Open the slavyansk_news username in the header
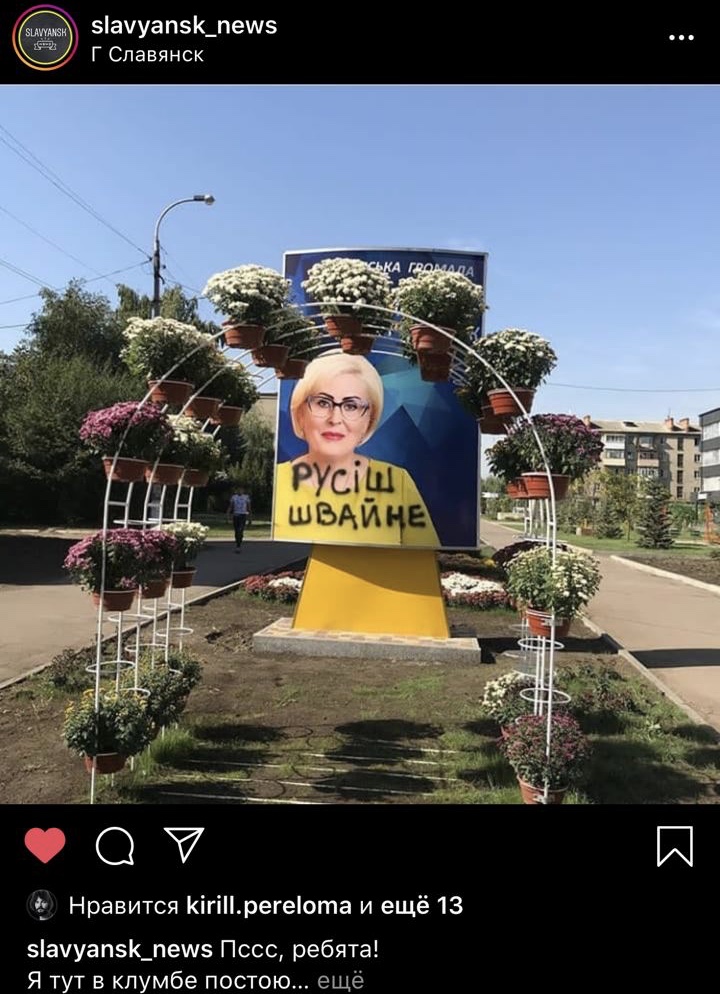Image resolution: width=720 pixels, height=994 pixels. (184, 25)
